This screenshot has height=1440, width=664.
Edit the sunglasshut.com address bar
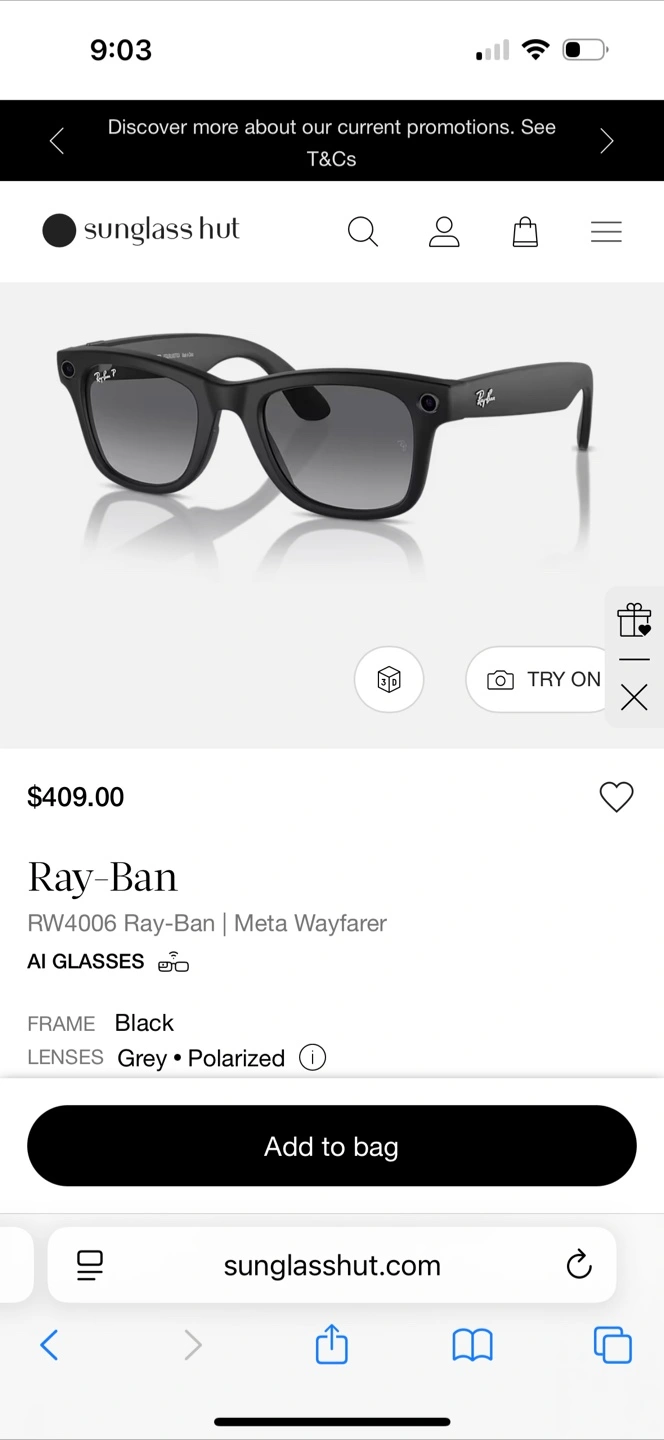(332, 1265)
